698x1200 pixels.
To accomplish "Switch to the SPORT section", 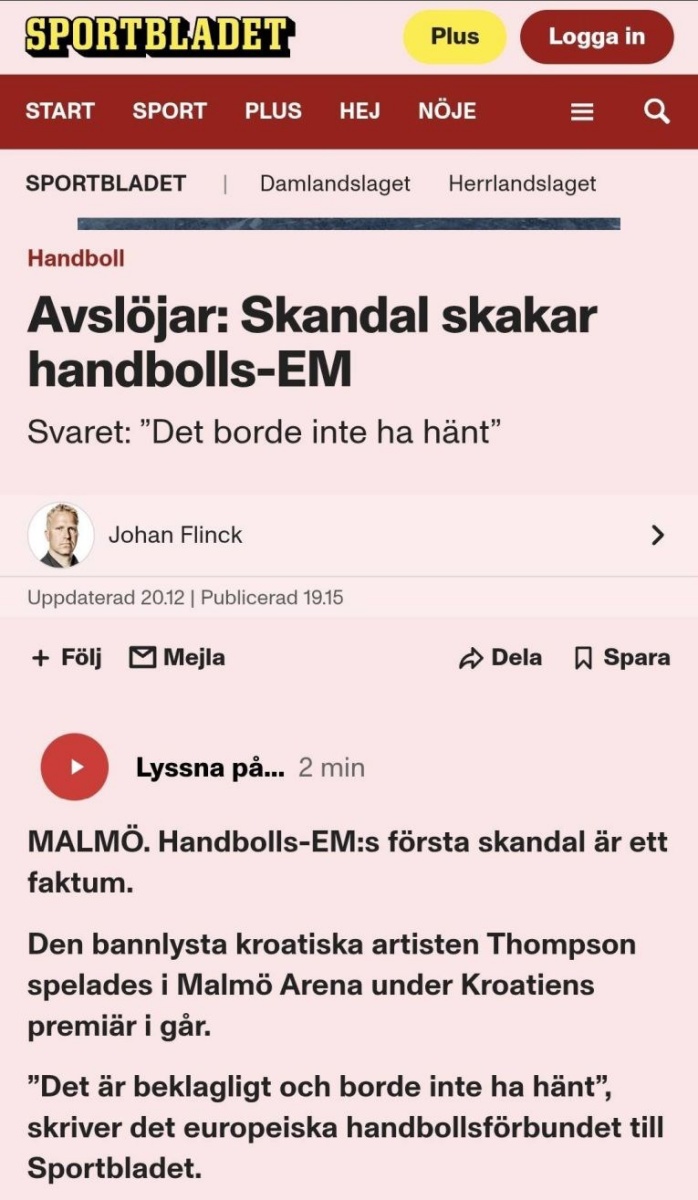I will (x=168, y=111).
